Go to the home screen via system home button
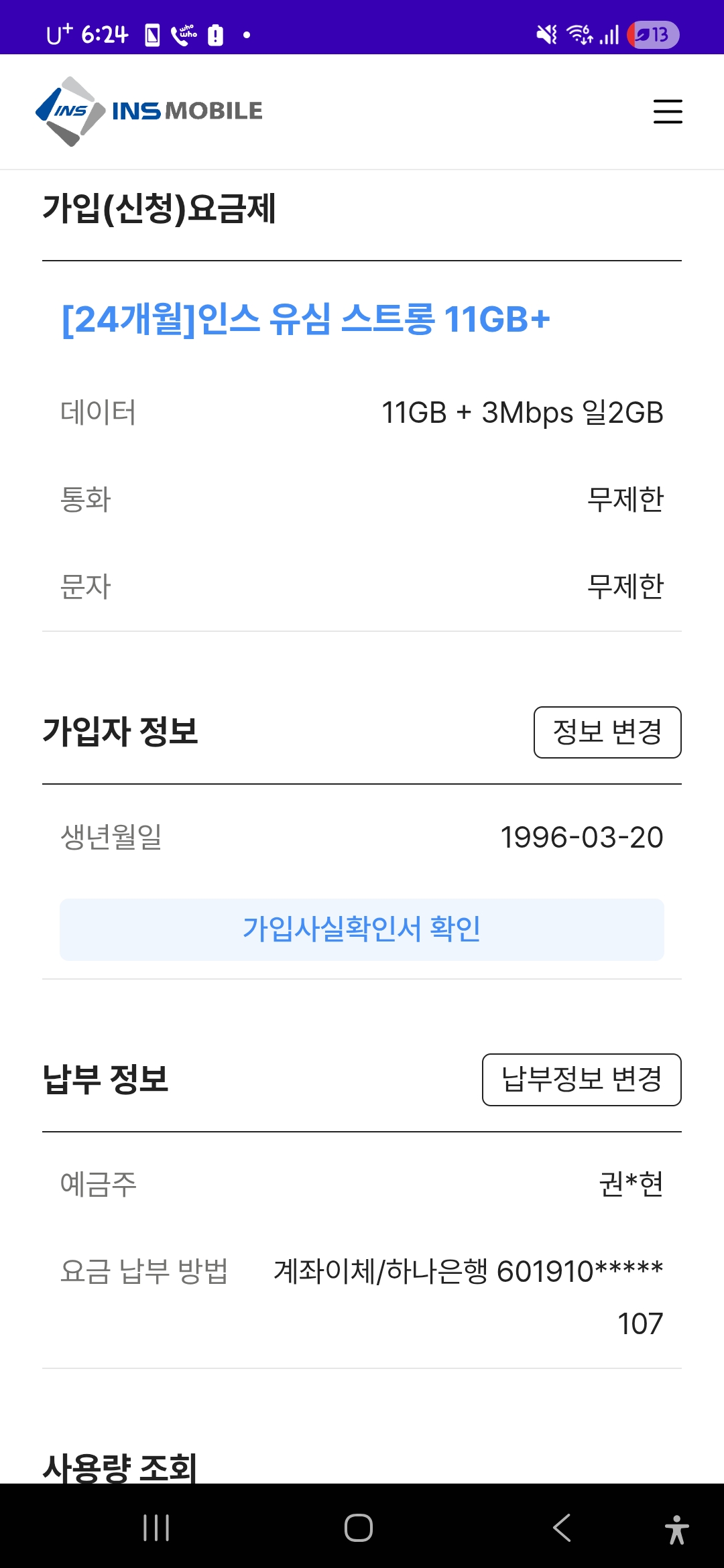This screenshot has height=1568, width=724. [359, 1528]
